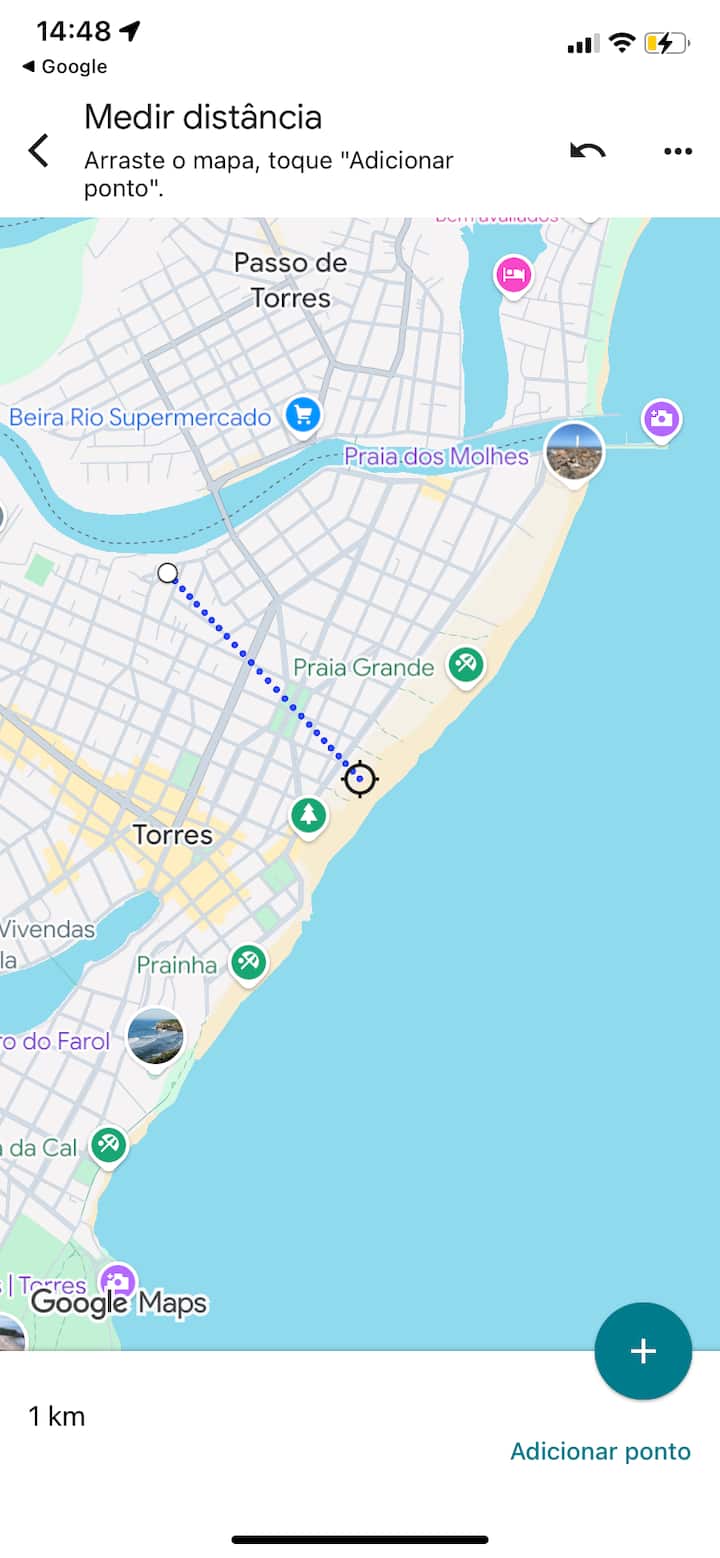Tap the plus button to add point
The image size is (720, 1558).
(642, 1351)
